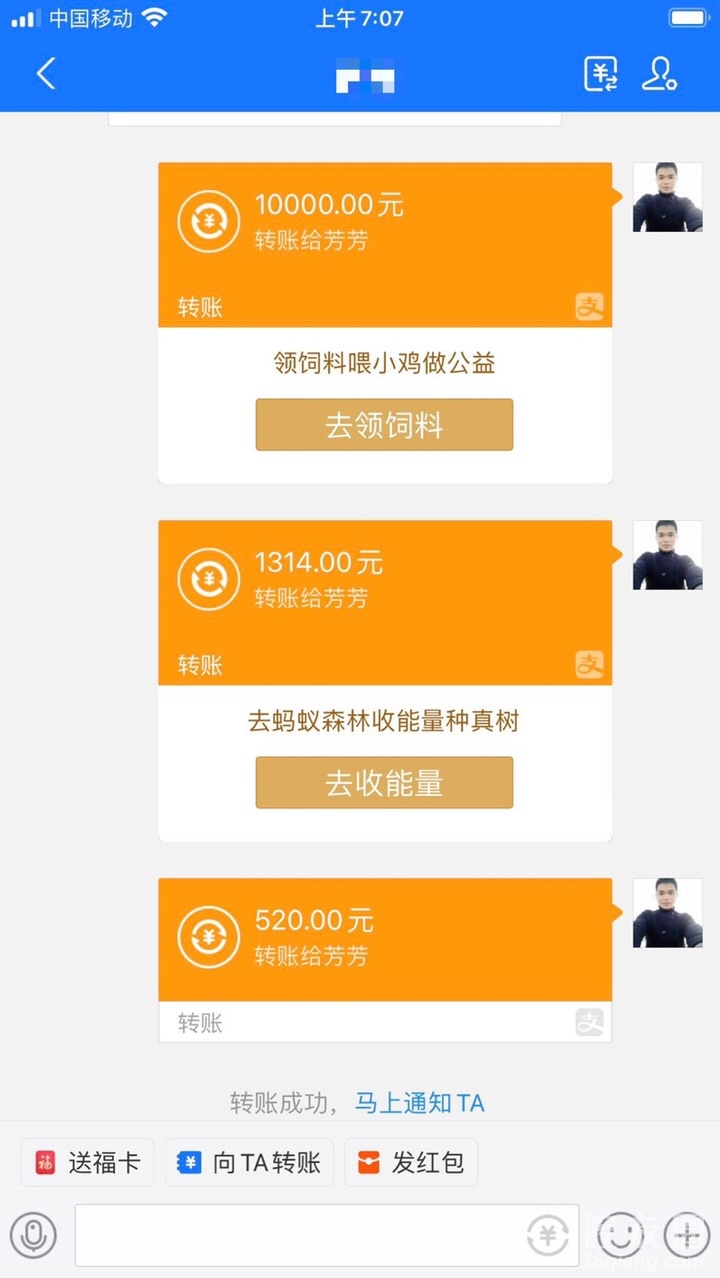Screen dimensions: 720x1278
Task: Tap the 去领饲料 button
Action: 384,425
